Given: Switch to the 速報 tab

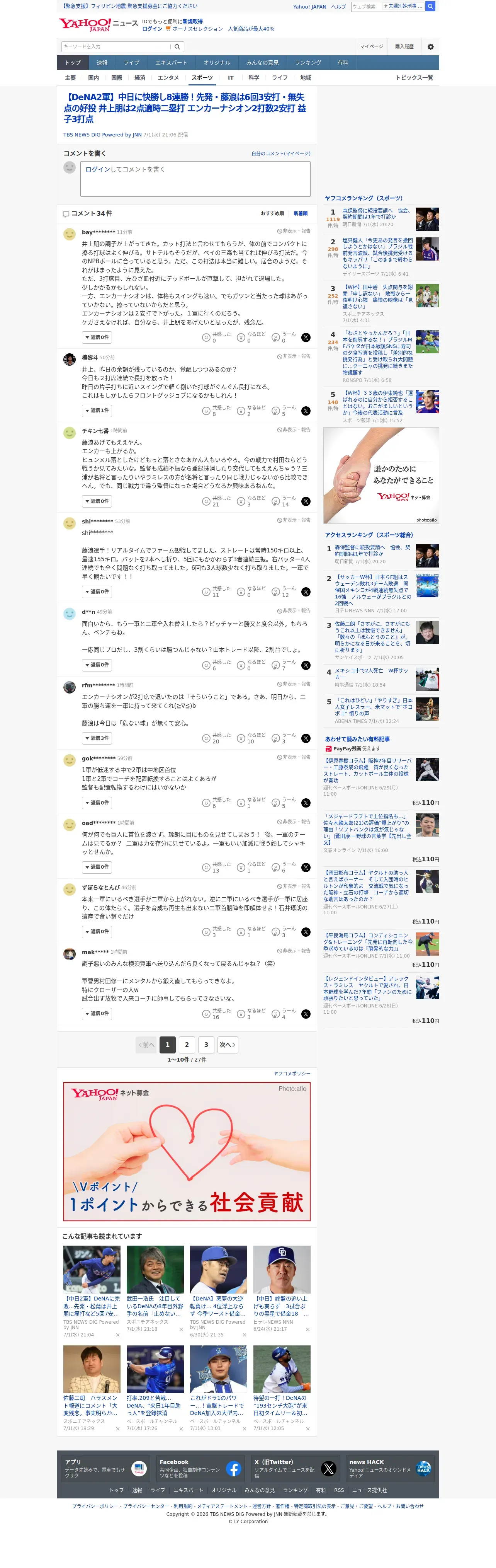Looking at the screenshot, I should 102,63.
